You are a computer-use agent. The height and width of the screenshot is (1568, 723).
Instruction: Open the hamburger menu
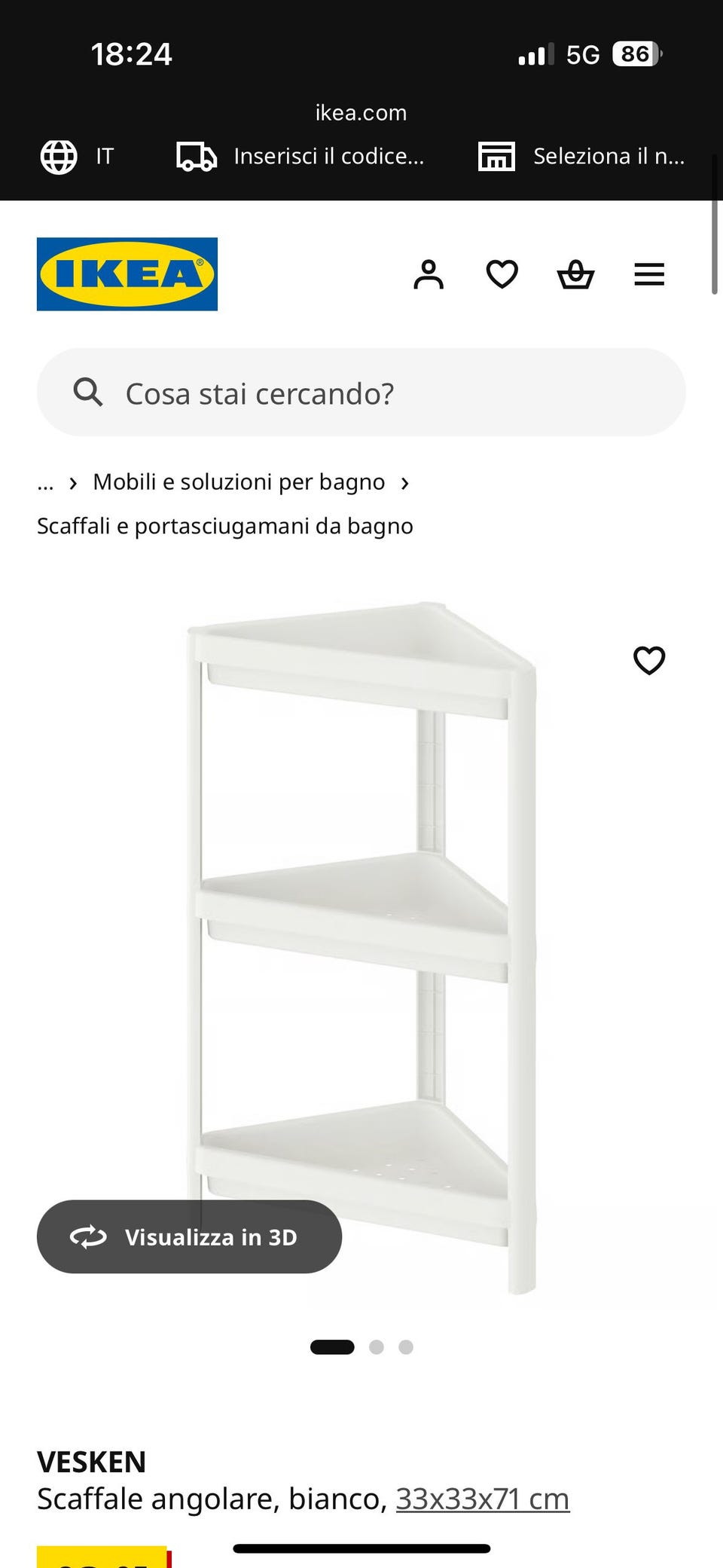(x=648, y=274)
